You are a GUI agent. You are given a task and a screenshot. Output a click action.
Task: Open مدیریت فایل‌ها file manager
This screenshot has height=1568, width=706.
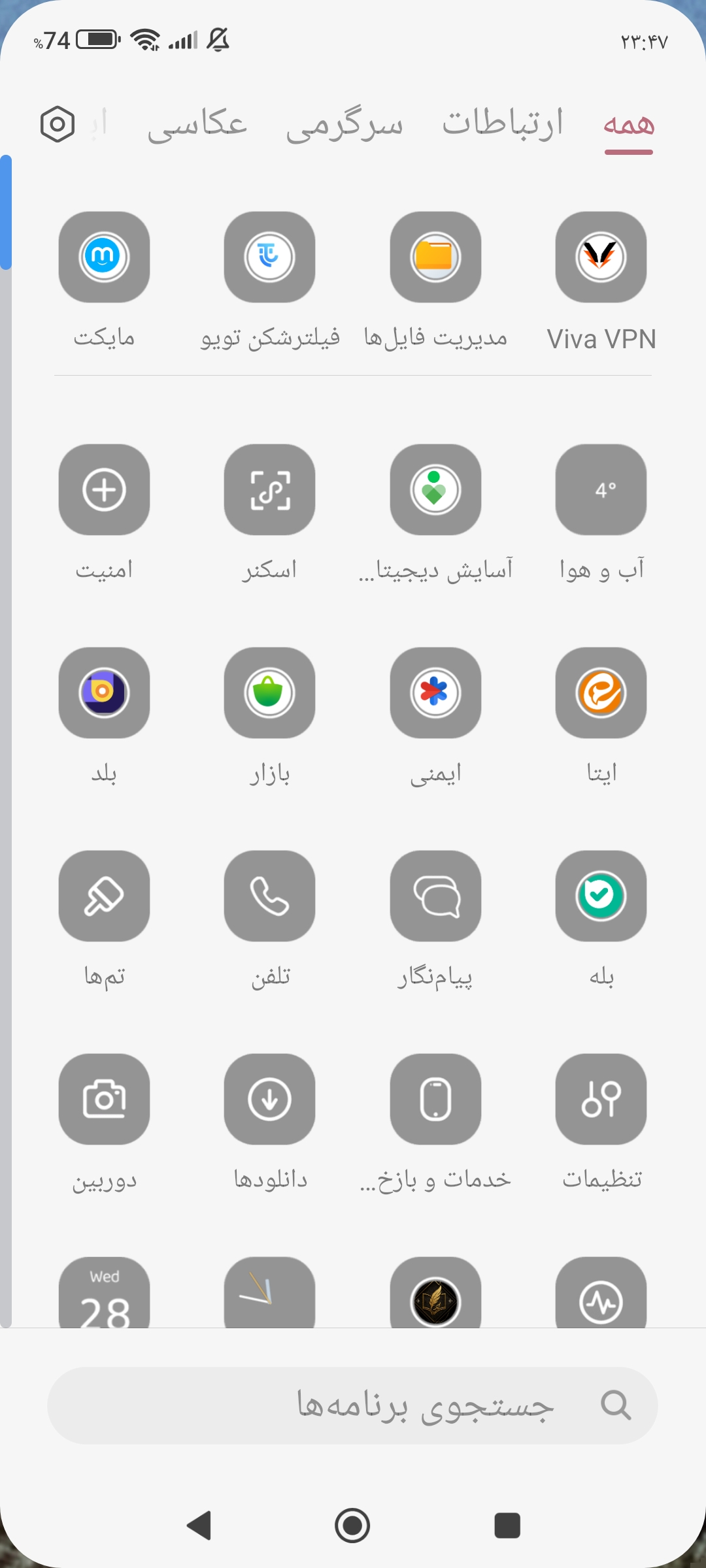(x=435, y=257)
